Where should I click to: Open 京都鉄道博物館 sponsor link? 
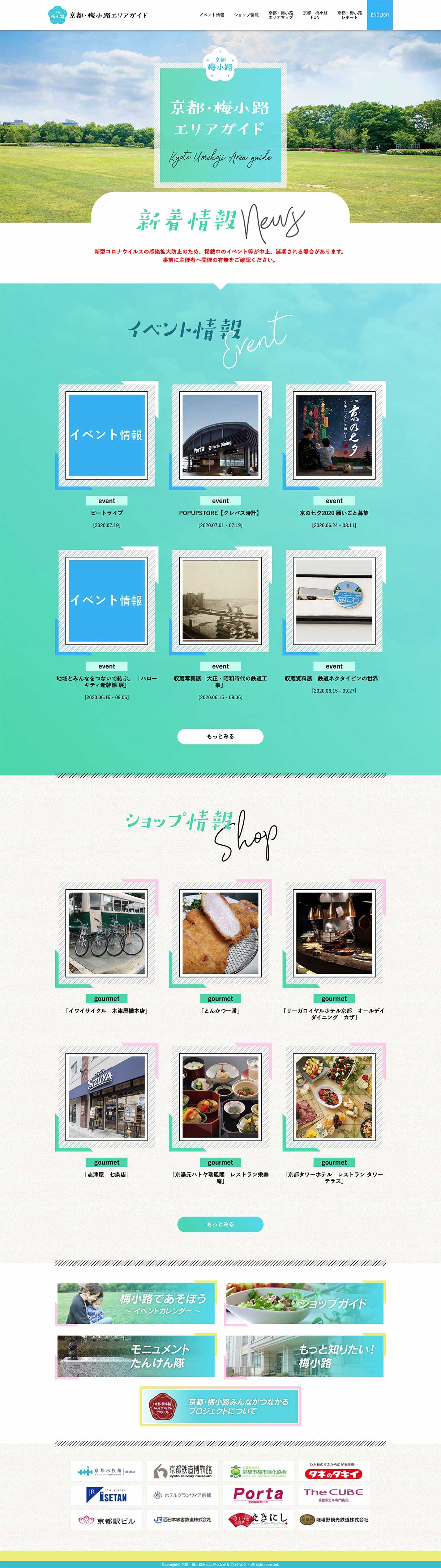(x=183, y=1471)
